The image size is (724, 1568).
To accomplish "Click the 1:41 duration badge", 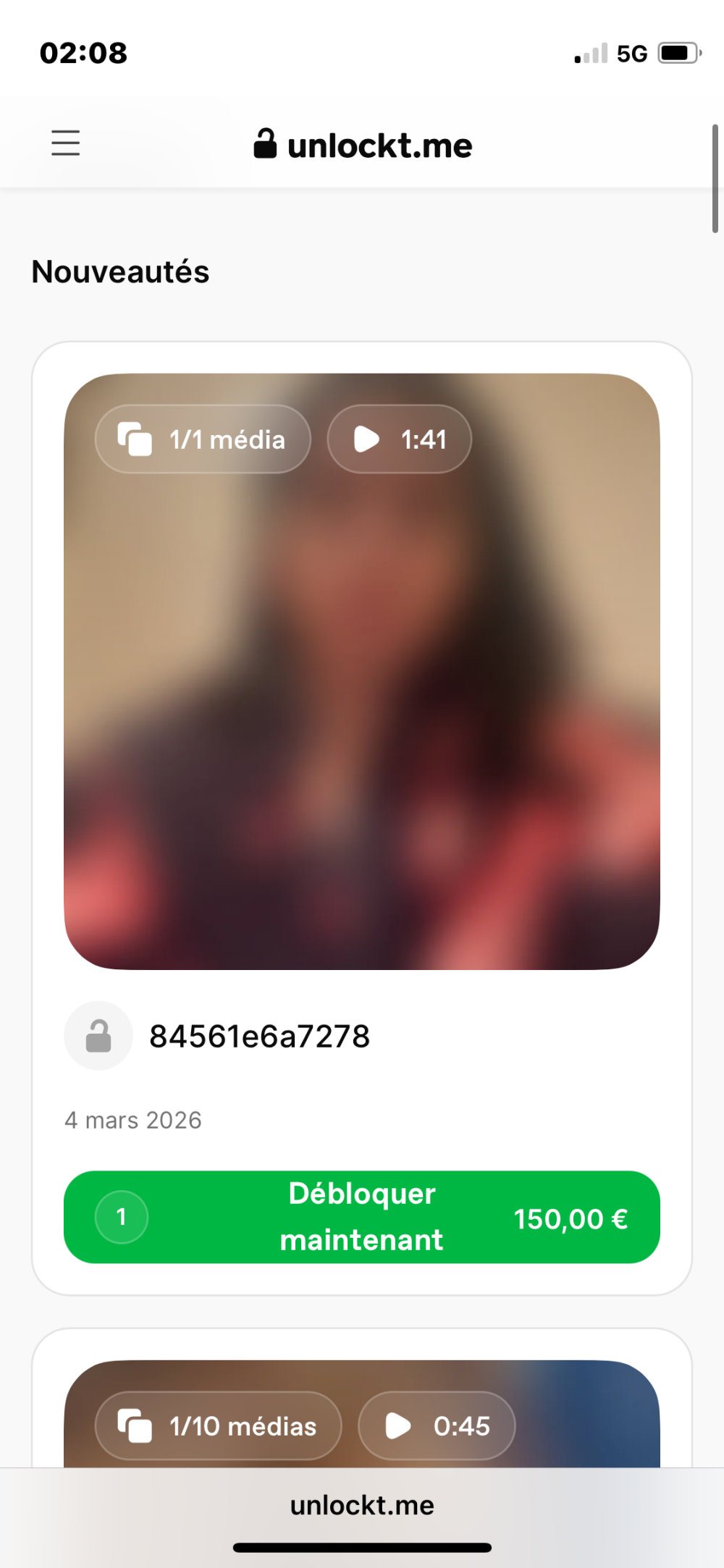I will (399, 439).
